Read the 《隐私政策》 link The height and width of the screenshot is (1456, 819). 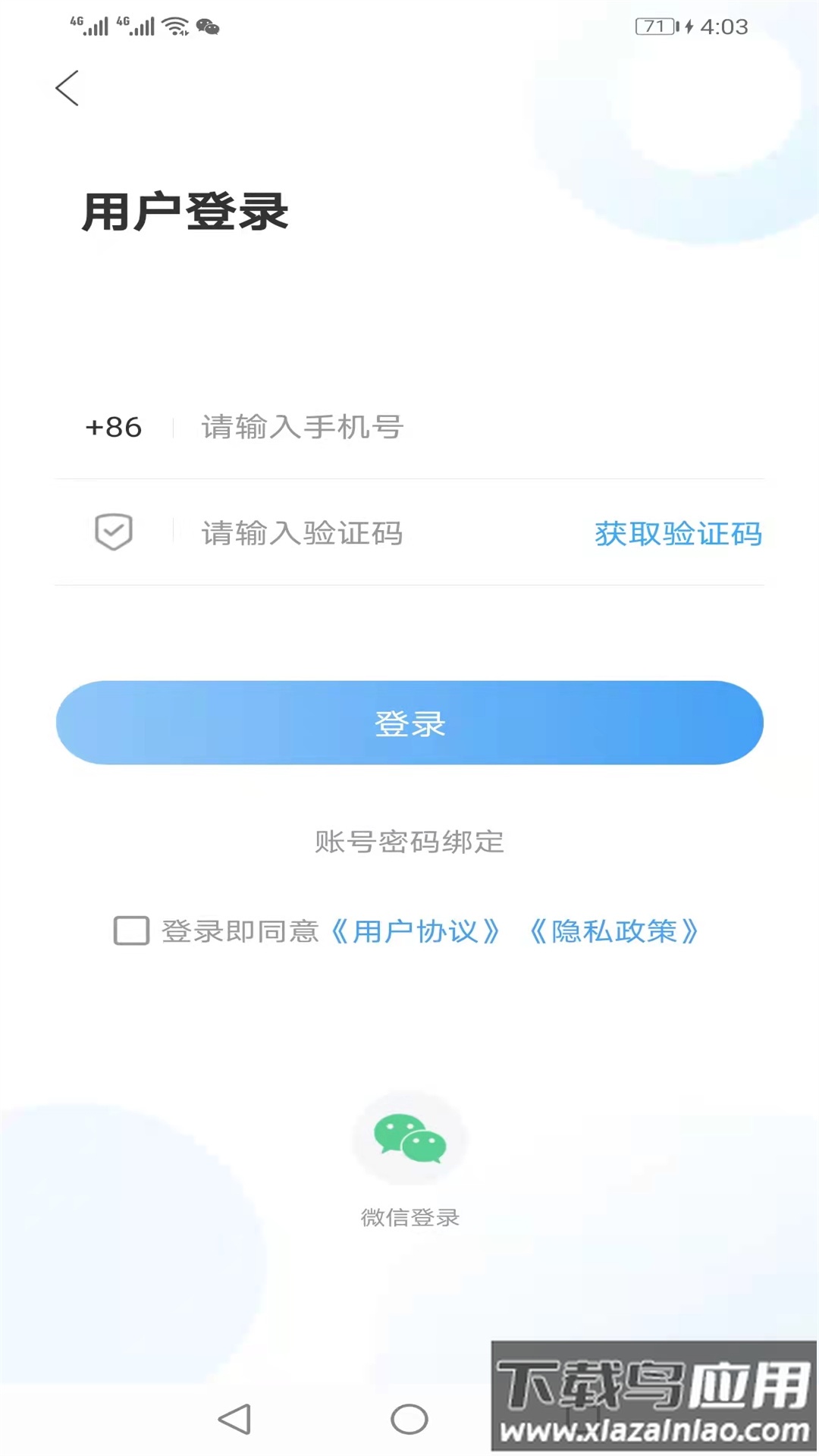(x=613, y=931)
